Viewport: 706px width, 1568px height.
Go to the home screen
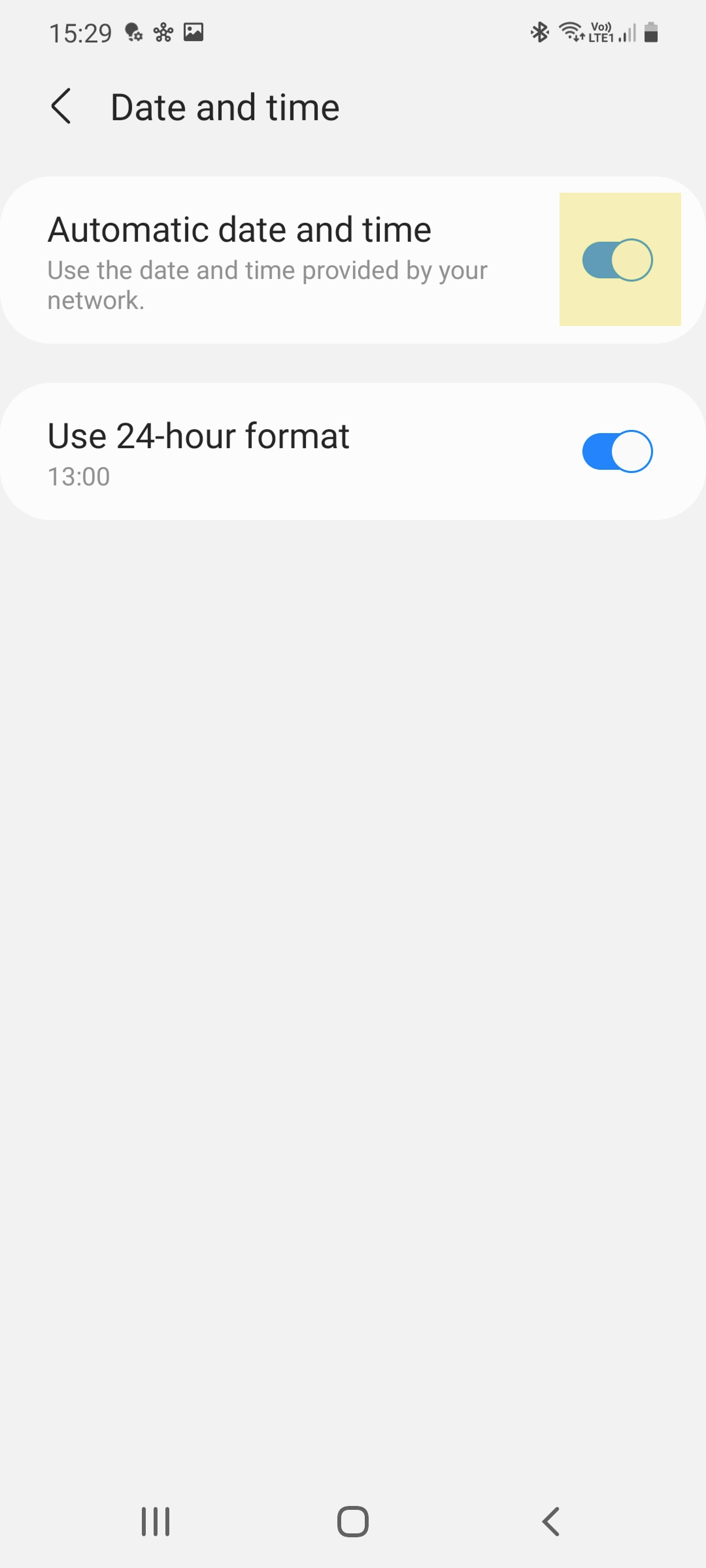pyautogui.click(x=353, y=1522)
